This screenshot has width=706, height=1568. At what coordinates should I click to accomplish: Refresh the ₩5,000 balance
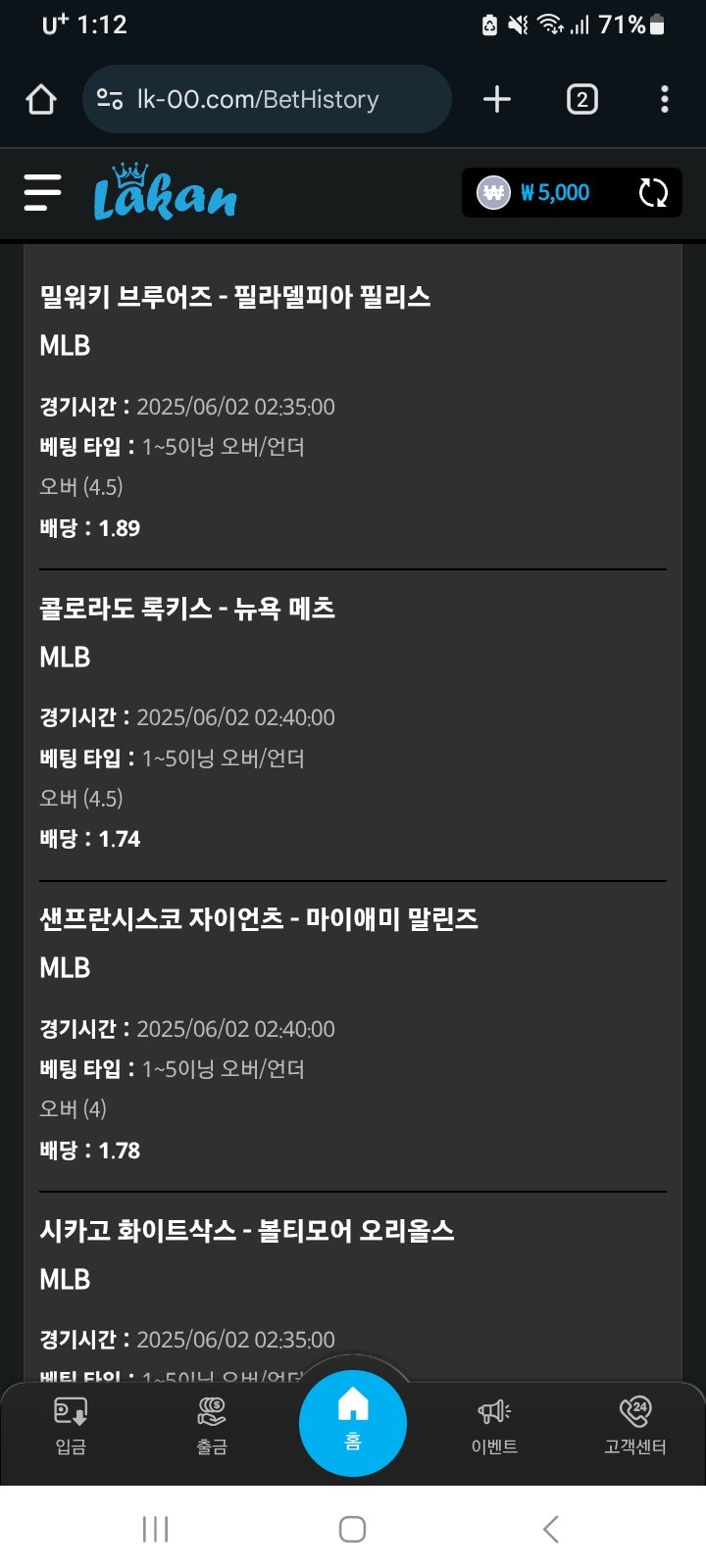pyautogui.click(x=653, y=192)
